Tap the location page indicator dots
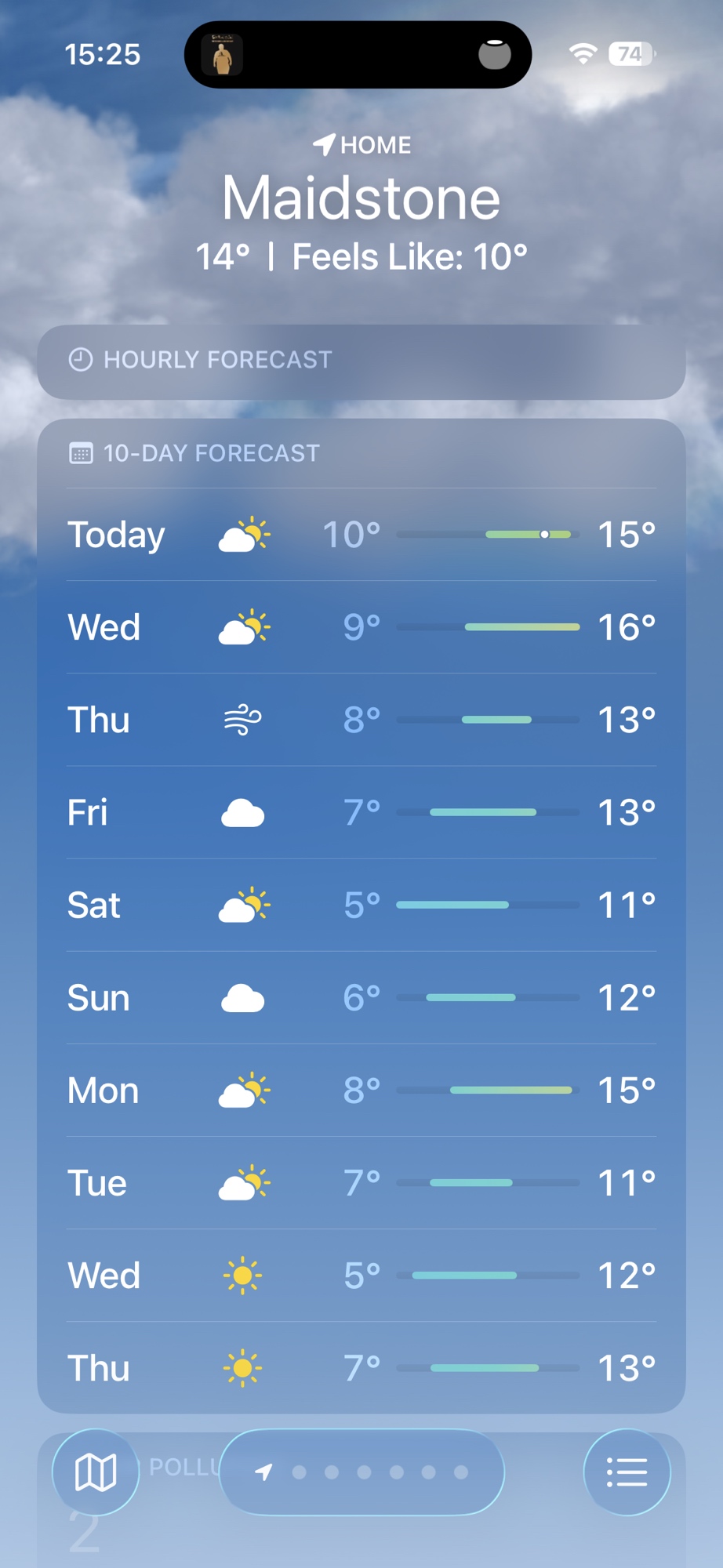 click(362, 1472)
